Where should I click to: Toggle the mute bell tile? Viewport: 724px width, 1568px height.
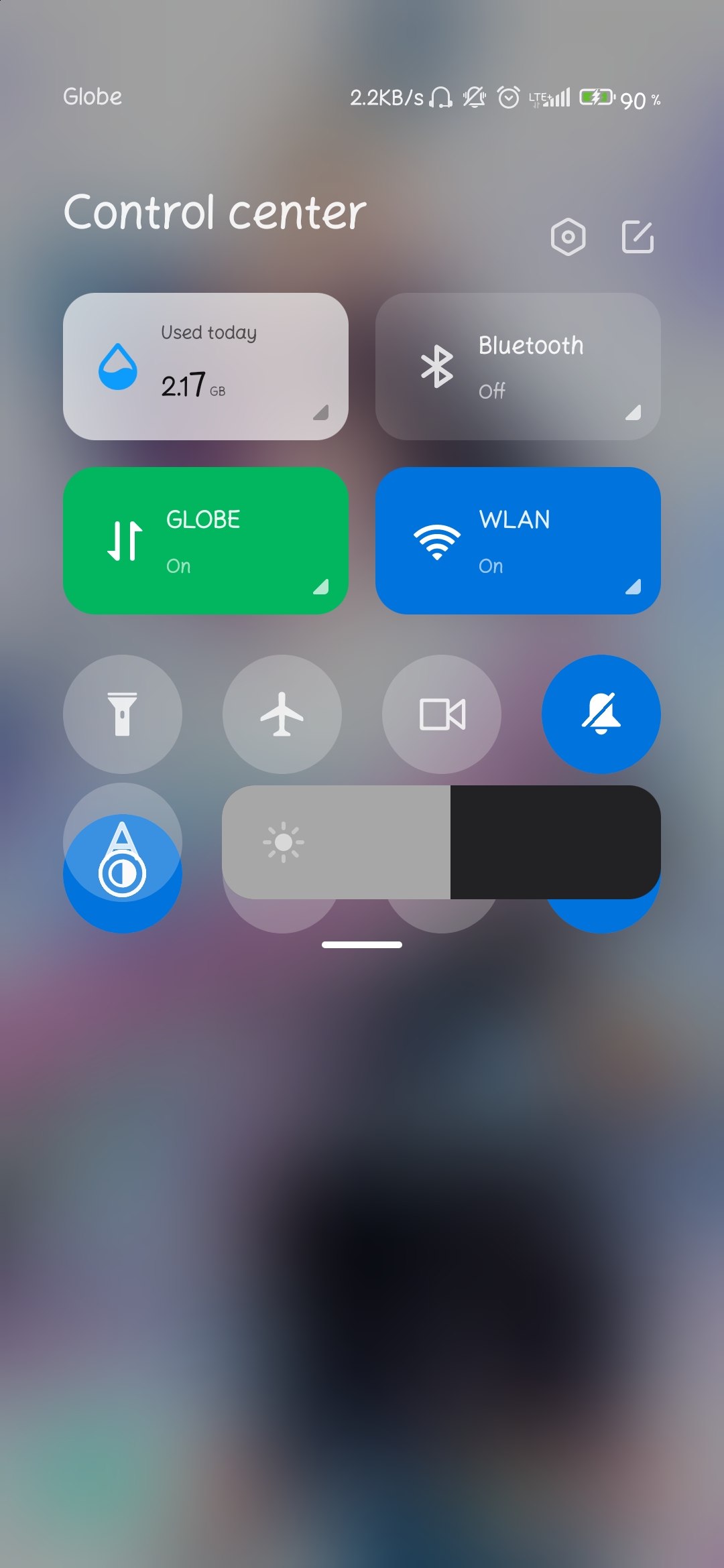pos(601,714)
